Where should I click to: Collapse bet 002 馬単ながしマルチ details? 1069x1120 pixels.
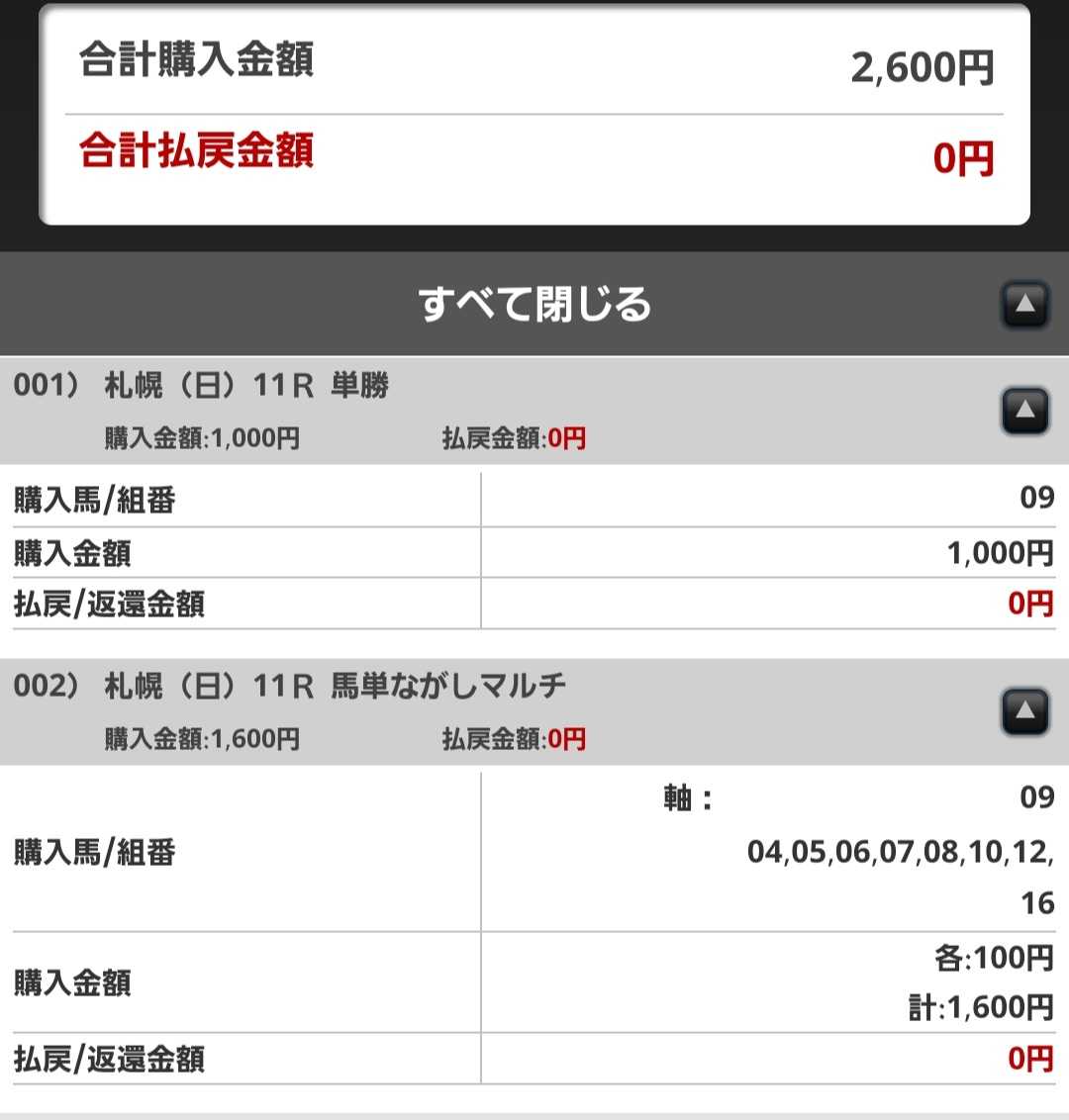click(x=1024, y=711)
